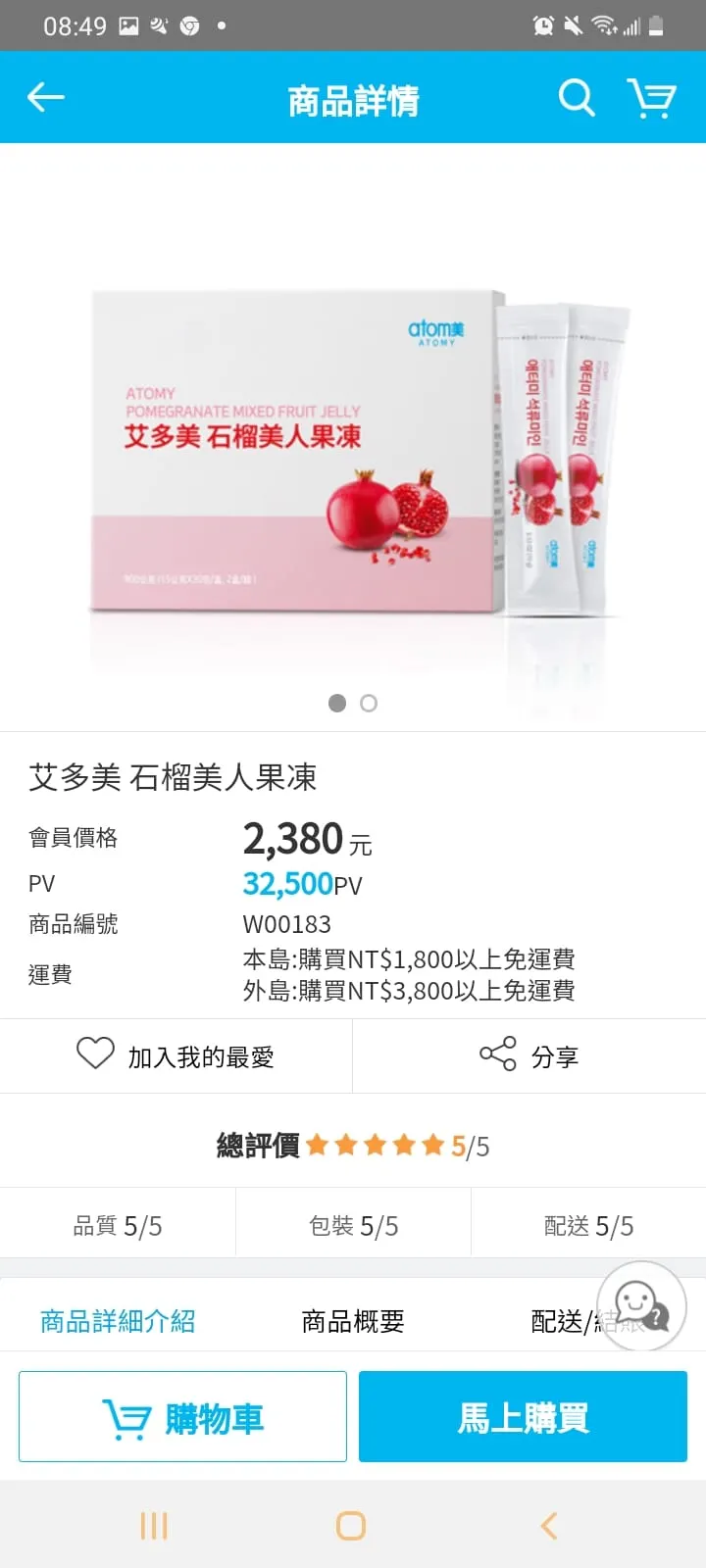Switch to the 商品詳細介紹 tab
This screenshot has height=1568, width=706.
tap(118, 1321)
